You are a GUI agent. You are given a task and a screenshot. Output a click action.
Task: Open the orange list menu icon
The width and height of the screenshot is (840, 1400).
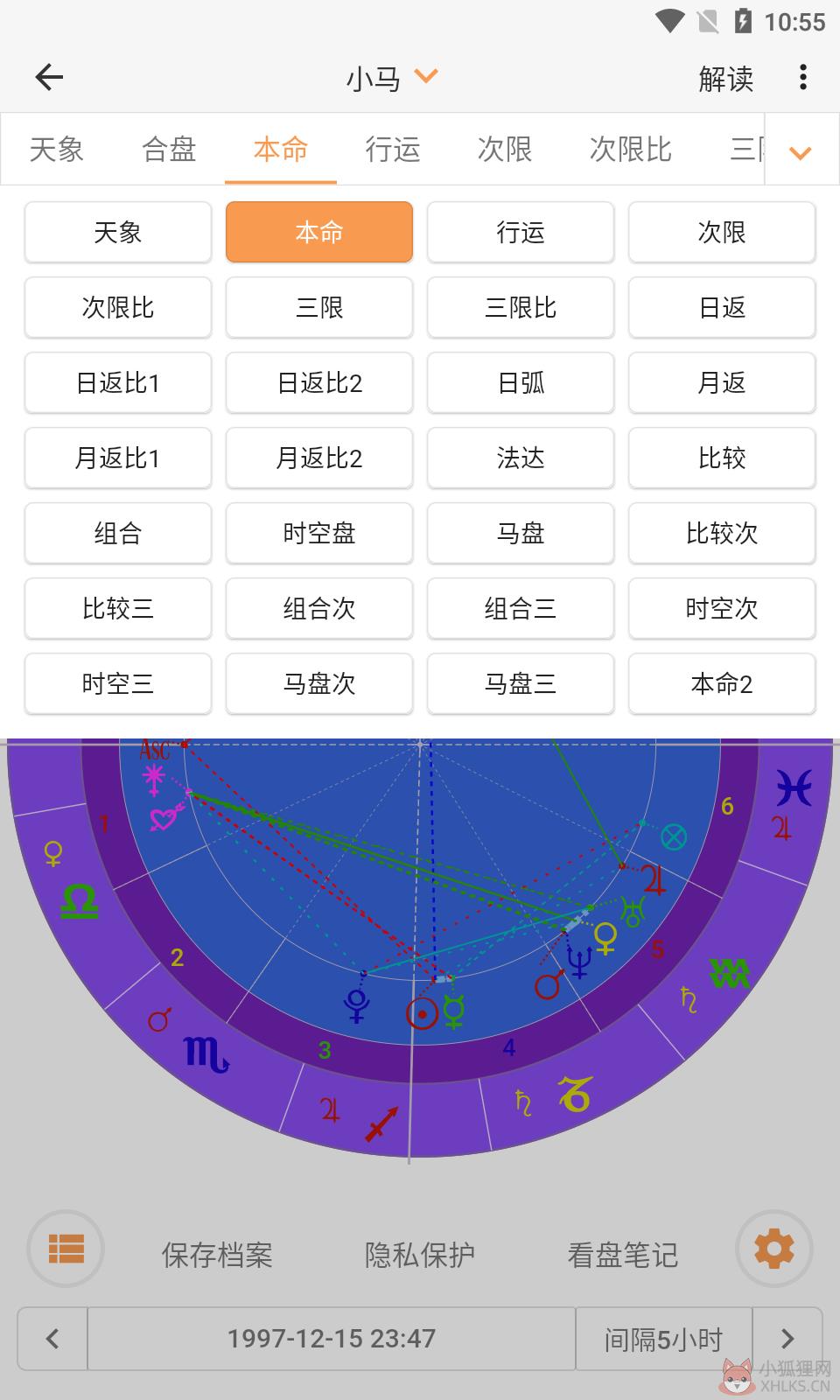tap(66, 1249)
